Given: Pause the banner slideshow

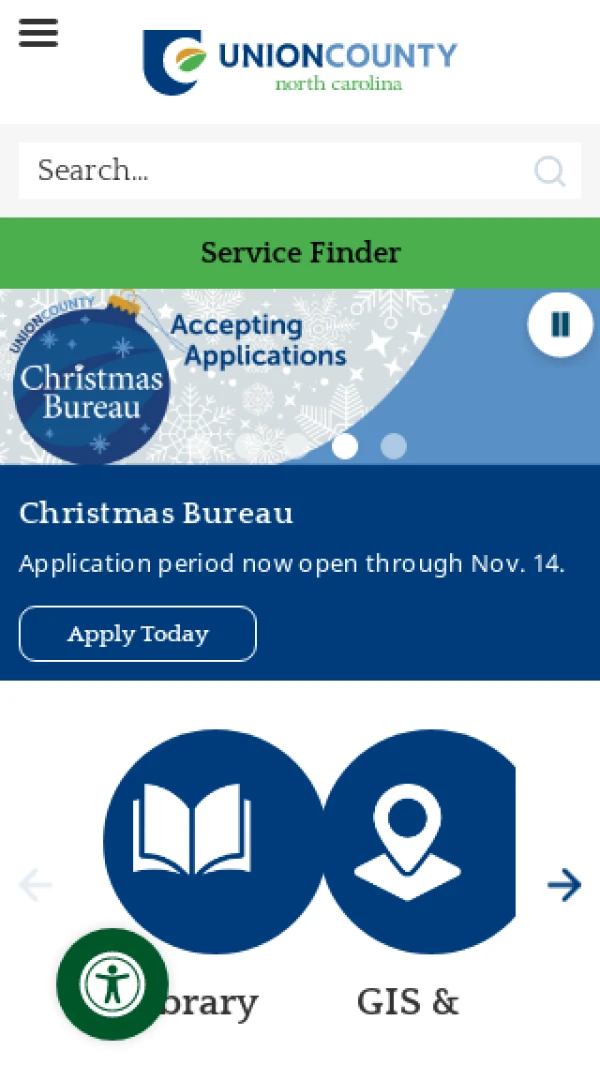Looking at the screenshot, I should coord(560,324).
